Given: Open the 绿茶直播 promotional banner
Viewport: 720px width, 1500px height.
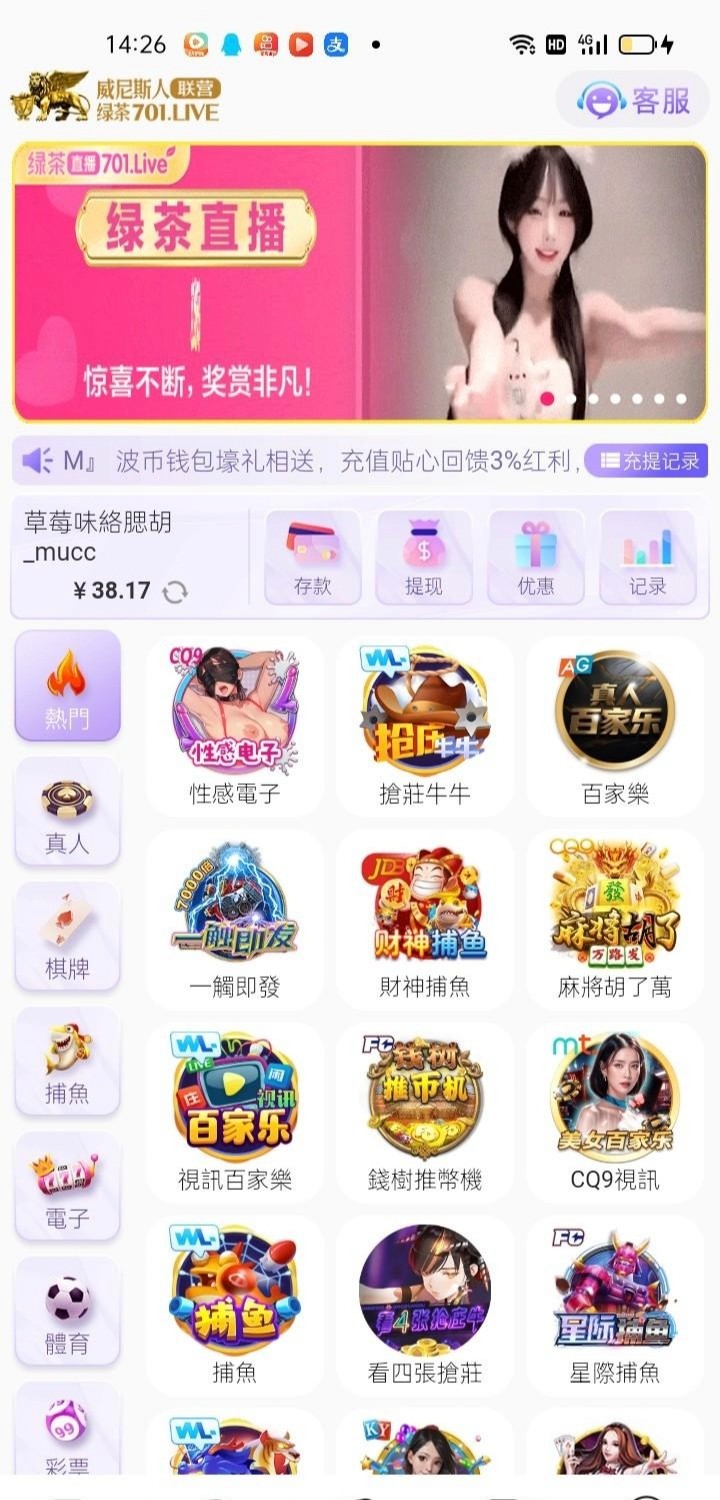Looking at the screenshot, I should click(360, 282).
